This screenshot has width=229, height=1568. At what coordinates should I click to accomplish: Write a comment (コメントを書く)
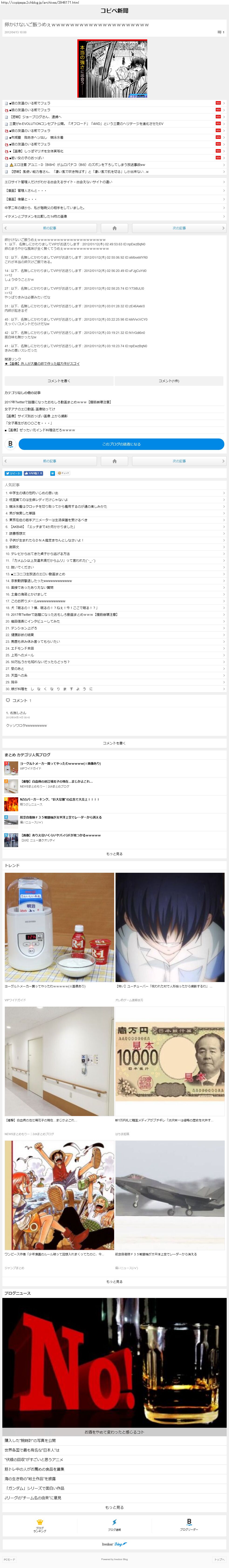58,380
